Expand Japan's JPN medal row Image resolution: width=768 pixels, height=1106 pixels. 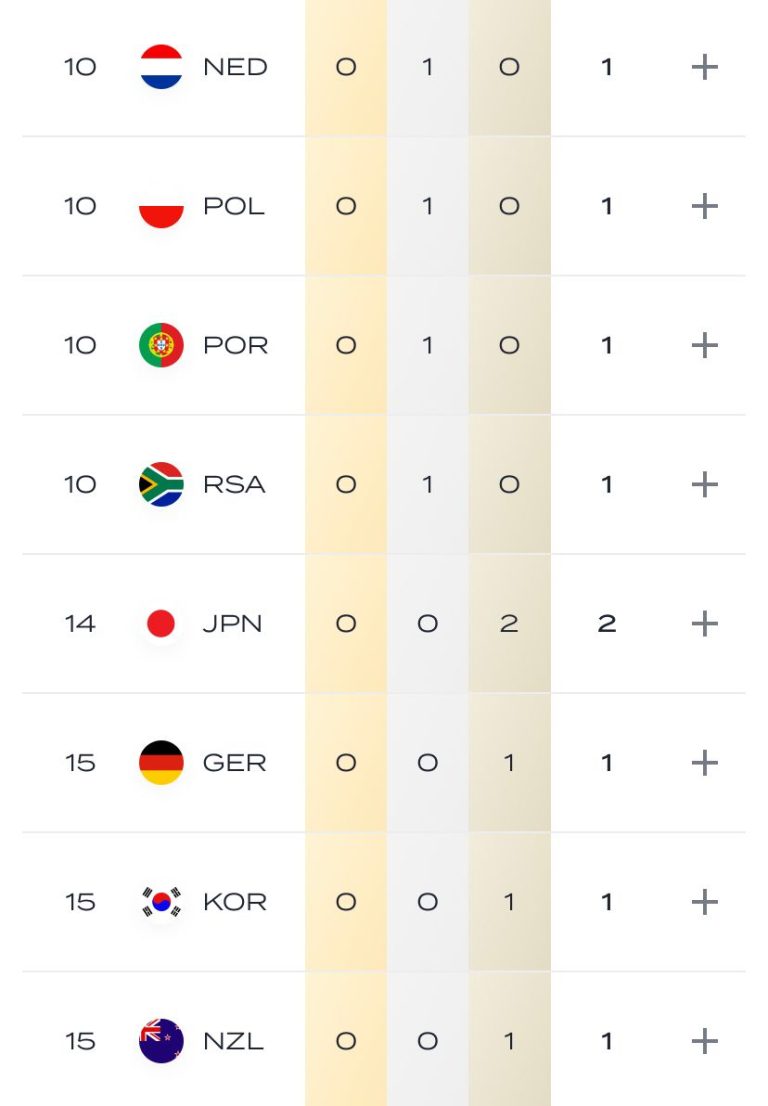pos(705,624)
